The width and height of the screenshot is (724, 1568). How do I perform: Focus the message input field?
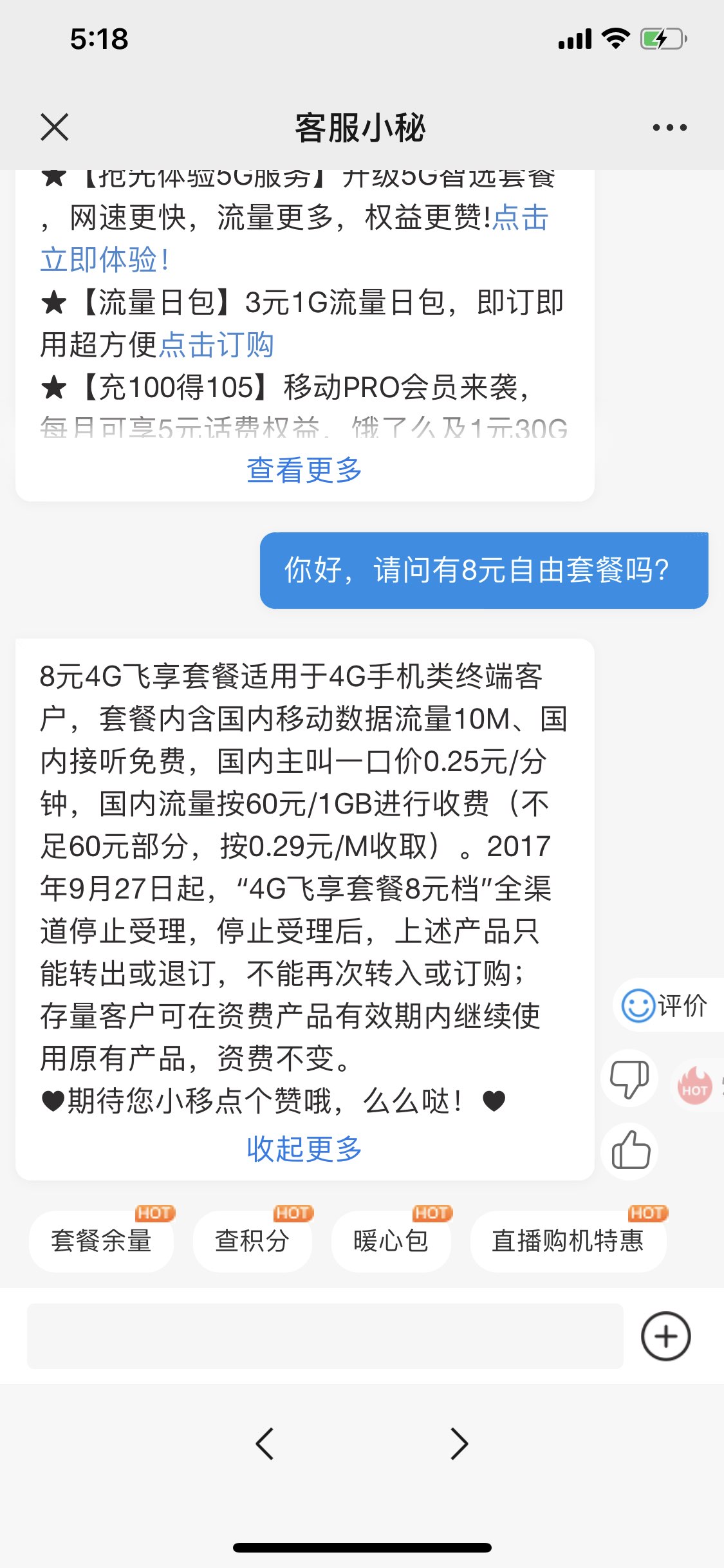(x=325, y=1336)
